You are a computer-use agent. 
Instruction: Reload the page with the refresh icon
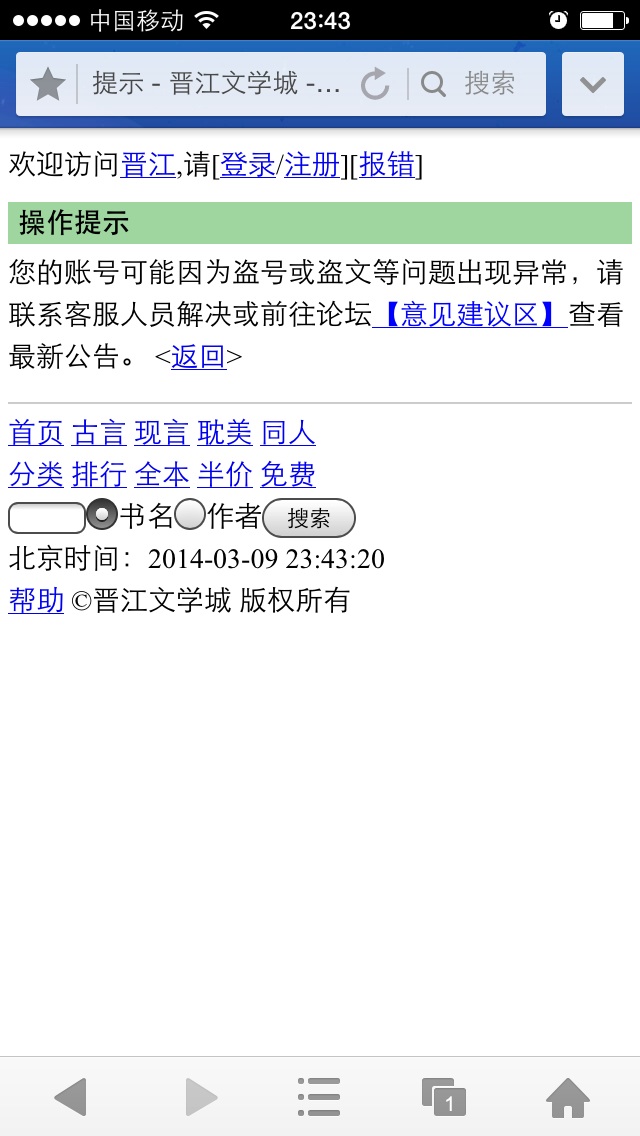click(375, 85)
